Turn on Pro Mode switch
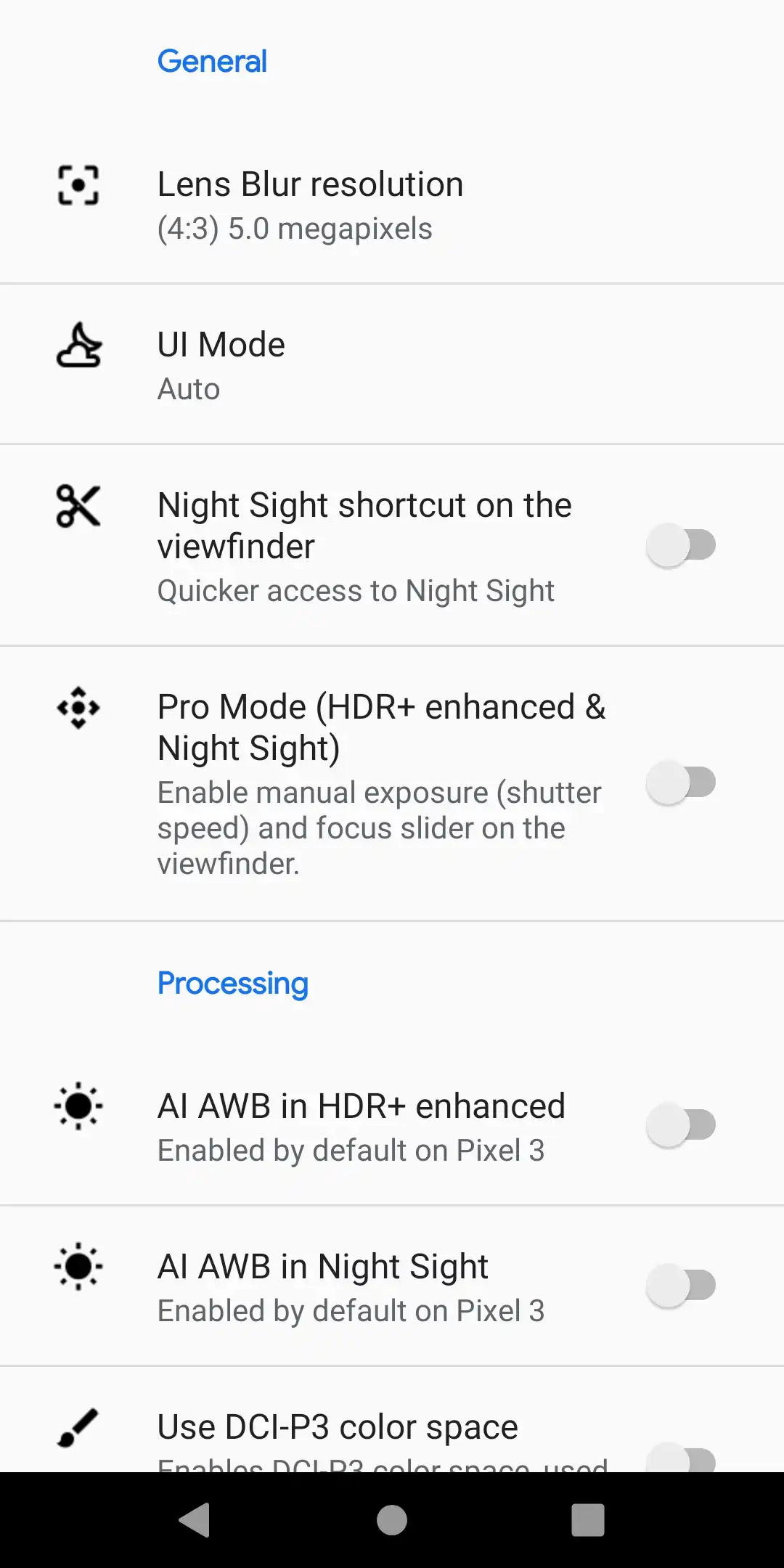 [680, 783]
